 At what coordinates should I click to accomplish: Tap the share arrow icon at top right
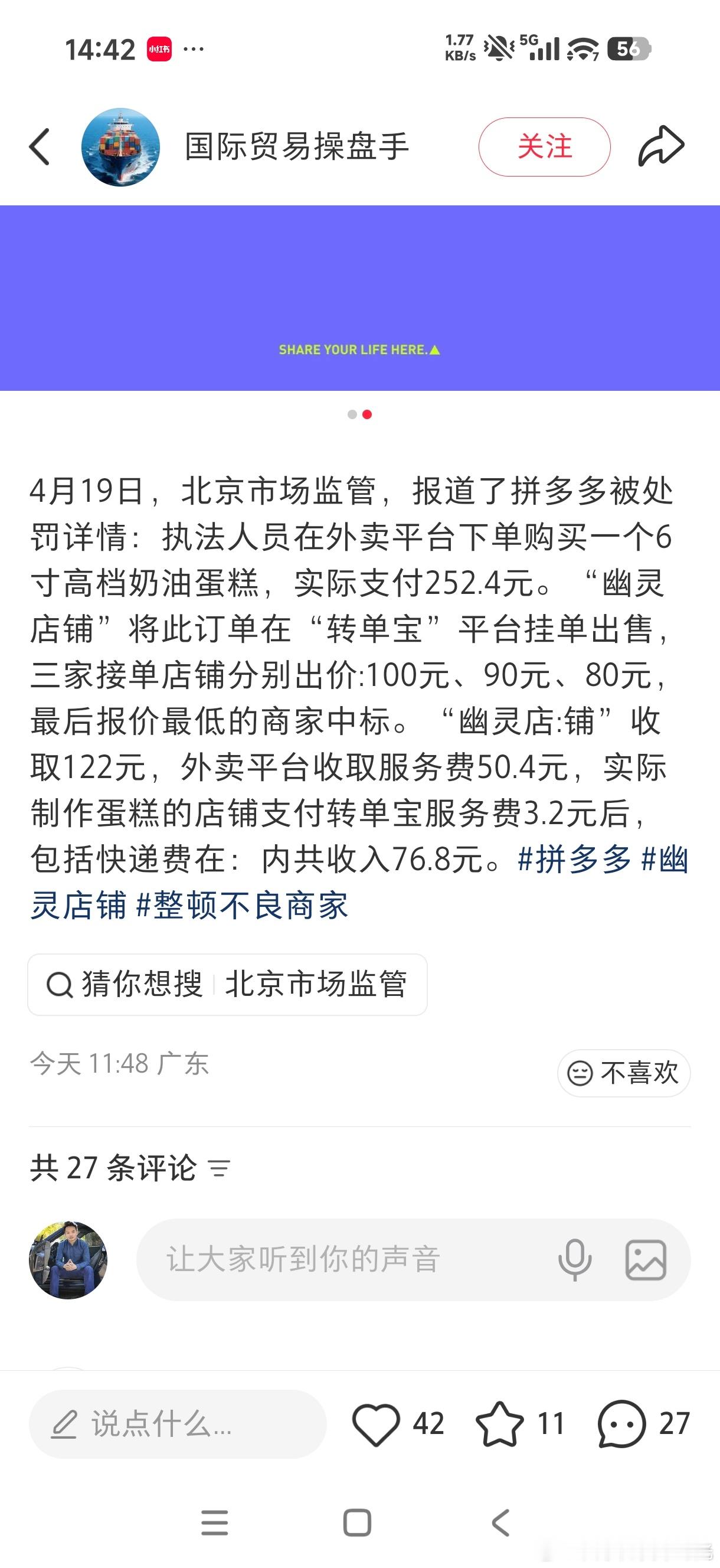[x=660, y=145]
